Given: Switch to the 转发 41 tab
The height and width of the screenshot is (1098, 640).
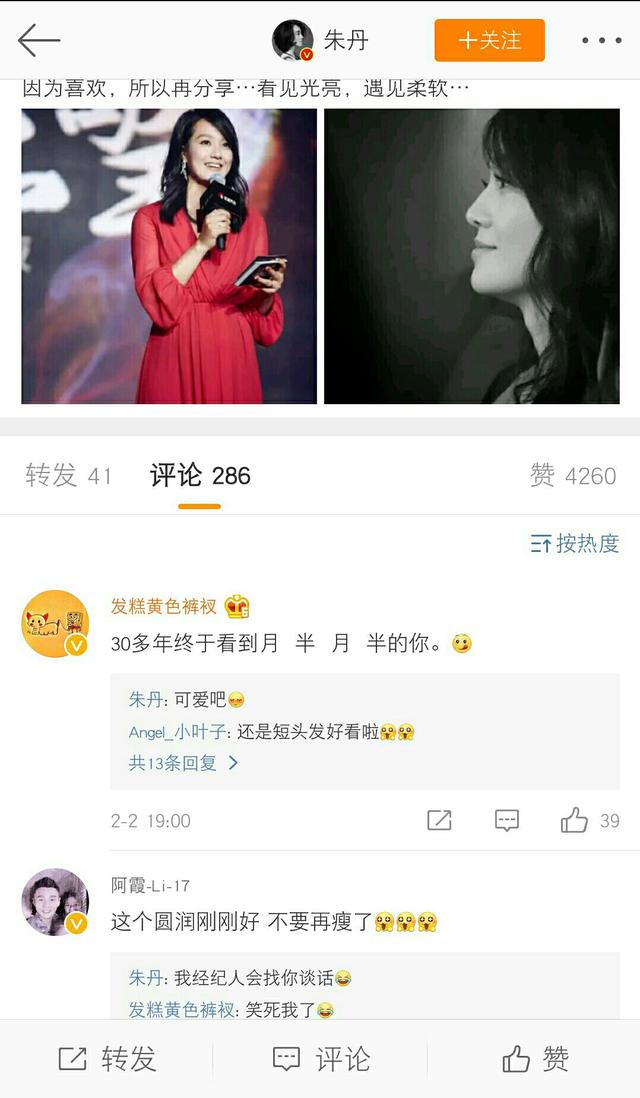Looking at the screenshot, I should click(68, 476).
